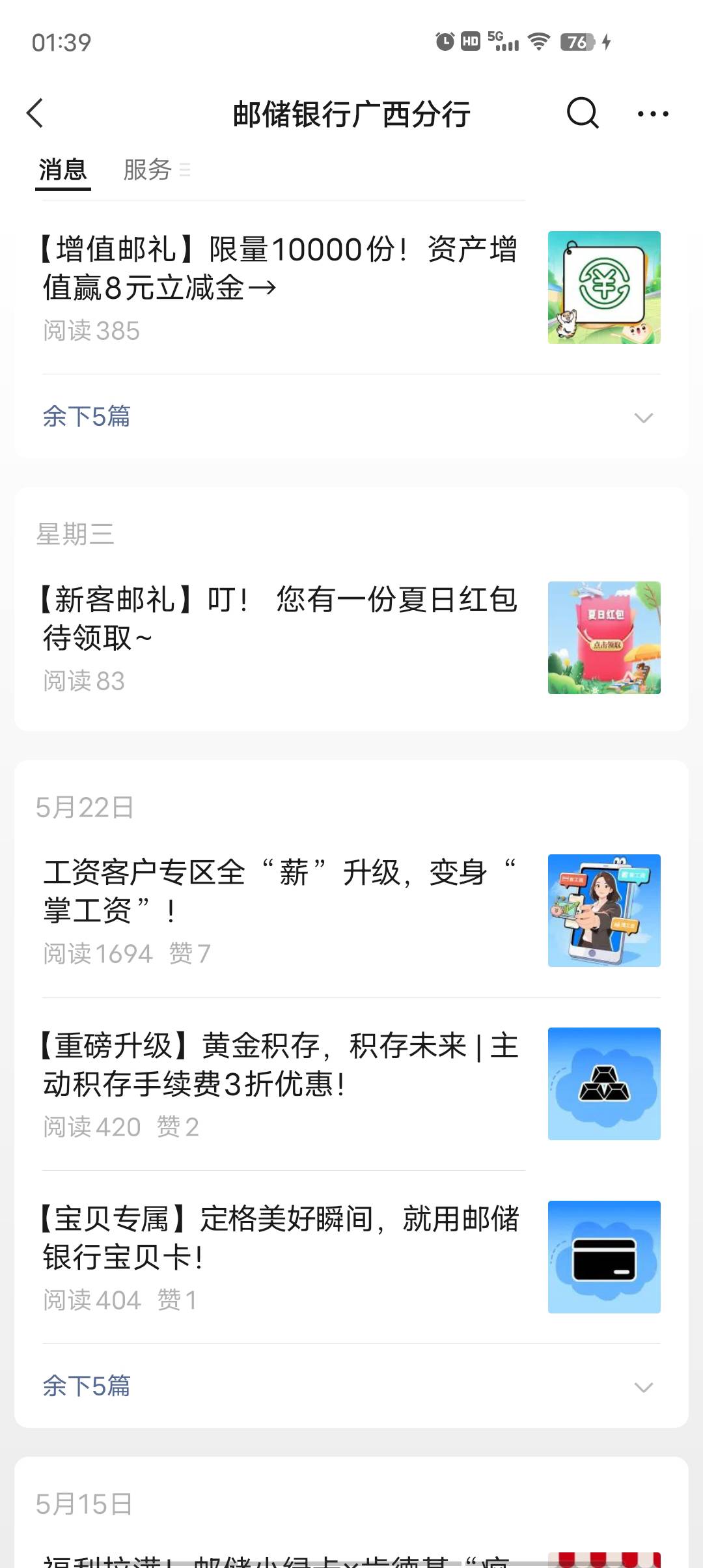Expand 余下5篇 above the 星期三 card
703x1568 pixels.
pyautogui.click(x=351, y=416)
